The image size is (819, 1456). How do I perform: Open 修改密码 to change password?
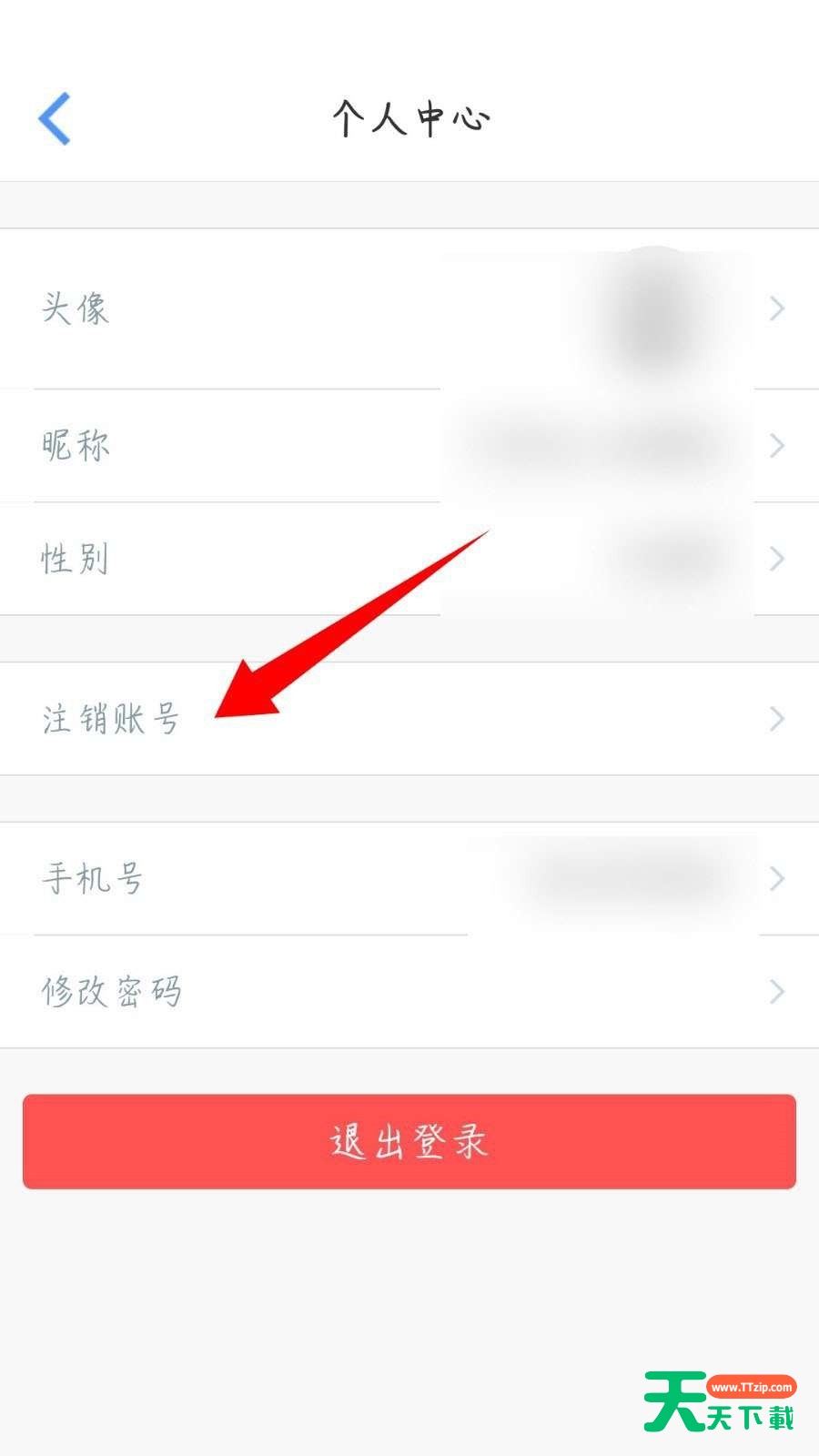[409, 992]
